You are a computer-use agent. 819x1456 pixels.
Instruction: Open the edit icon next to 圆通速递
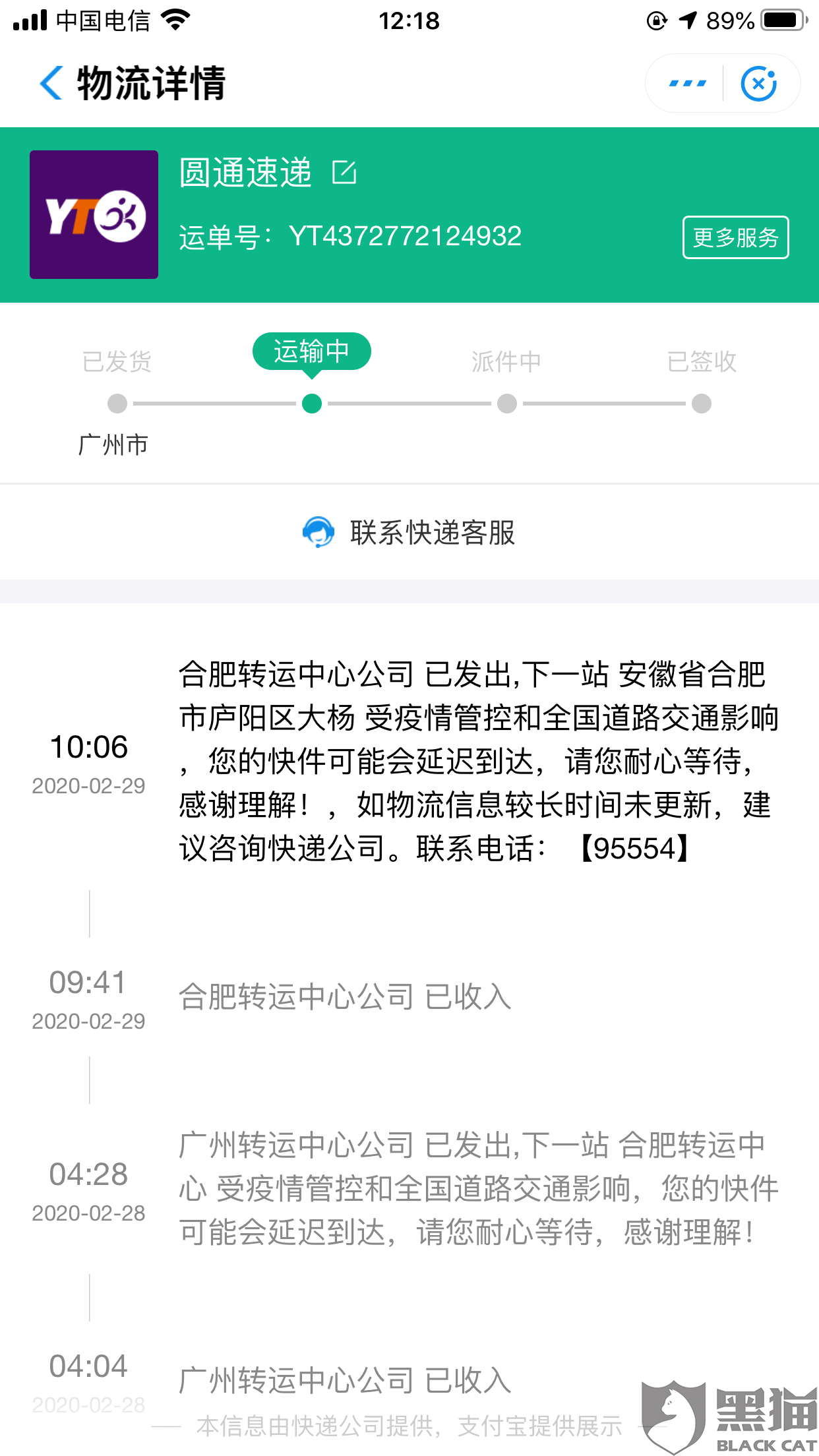coord(344,172)
